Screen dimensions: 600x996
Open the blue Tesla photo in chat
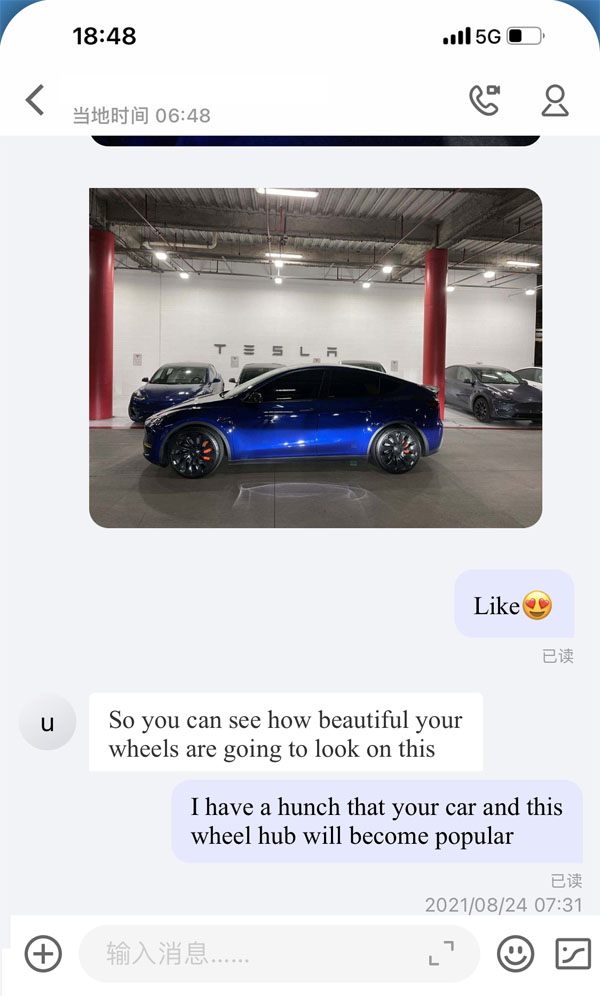315,358
